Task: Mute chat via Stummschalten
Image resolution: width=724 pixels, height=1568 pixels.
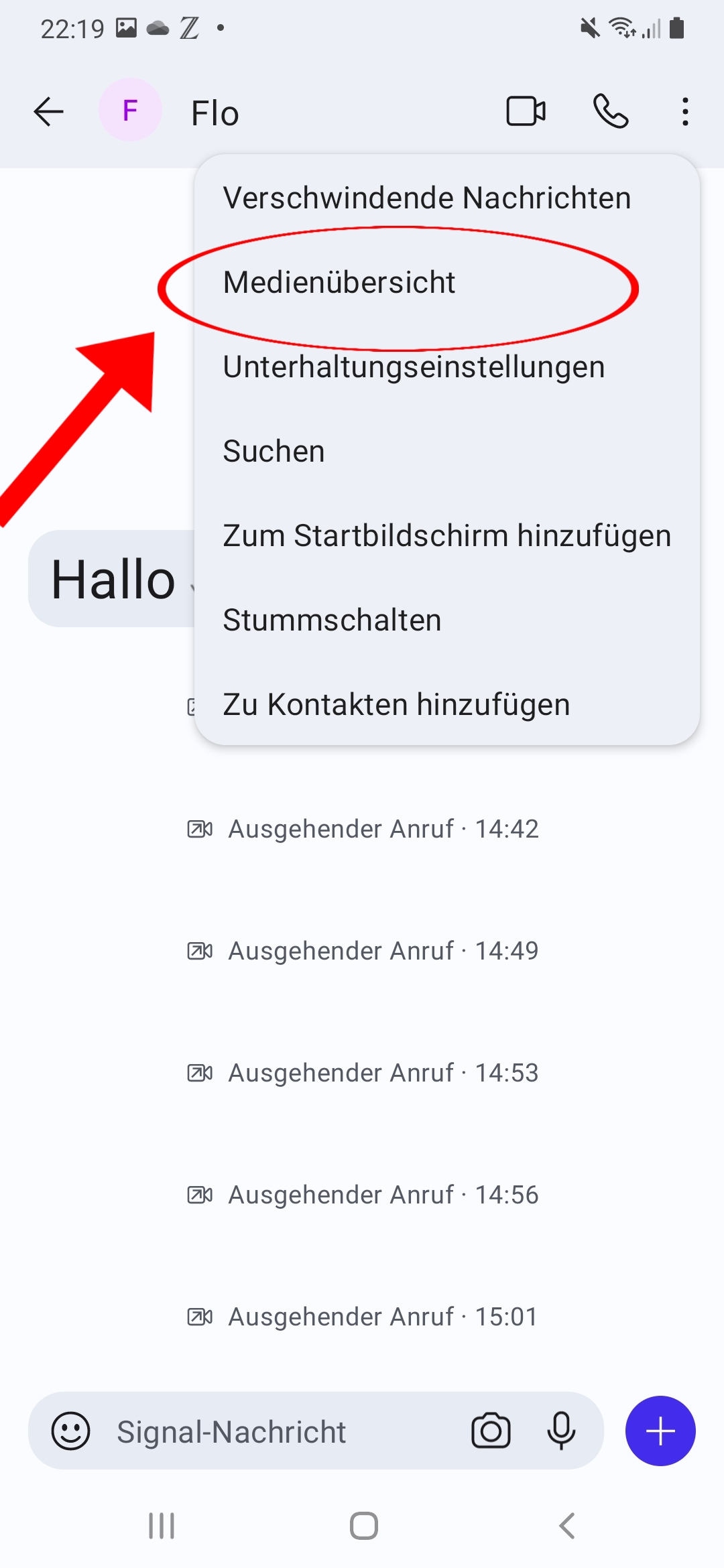Action: pos(447,620)
